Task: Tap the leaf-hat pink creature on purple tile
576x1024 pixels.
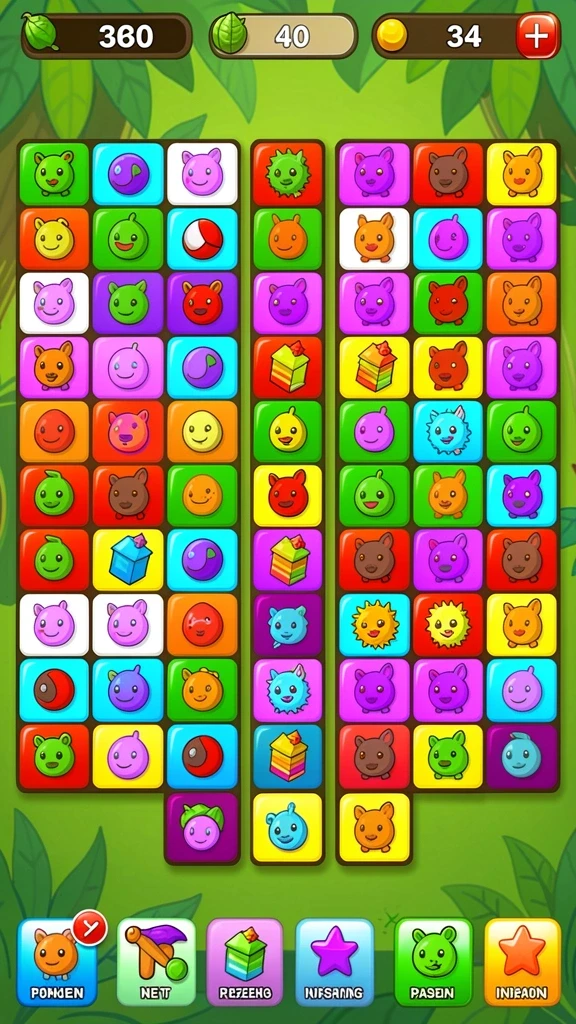Action: click(x=202, y=828)
